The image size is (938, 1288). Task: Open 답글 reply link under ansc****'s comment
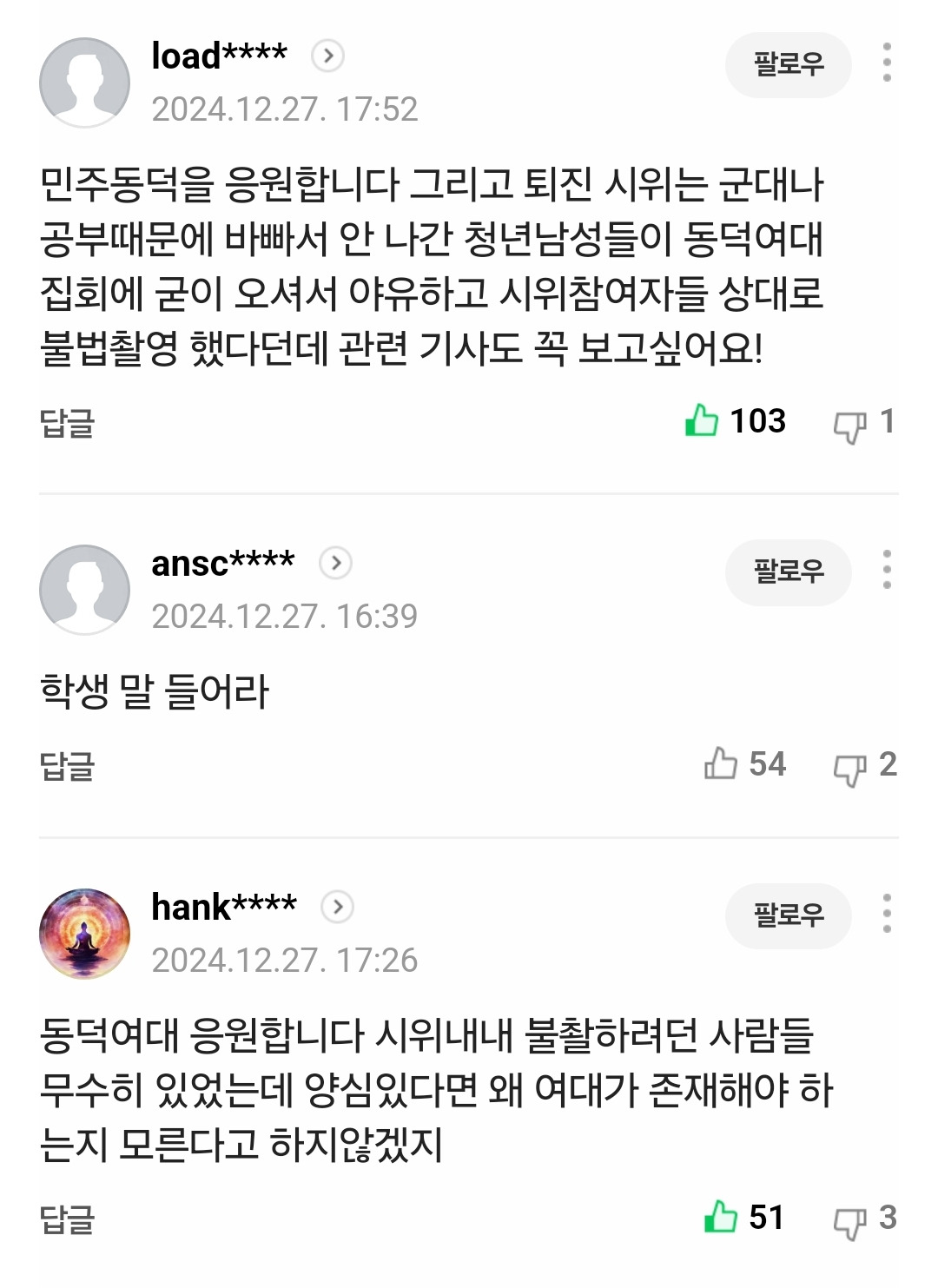pyautogui.click(x=69, y=764)
